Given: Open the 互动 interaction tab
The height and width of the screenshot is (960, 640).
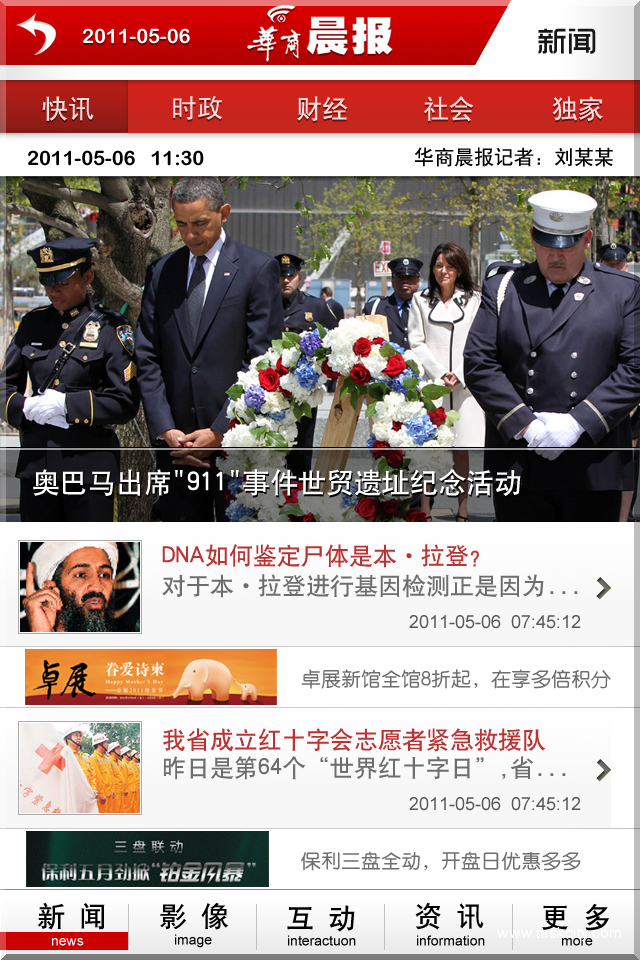Looking at the screenshot, I should [321, 925].
